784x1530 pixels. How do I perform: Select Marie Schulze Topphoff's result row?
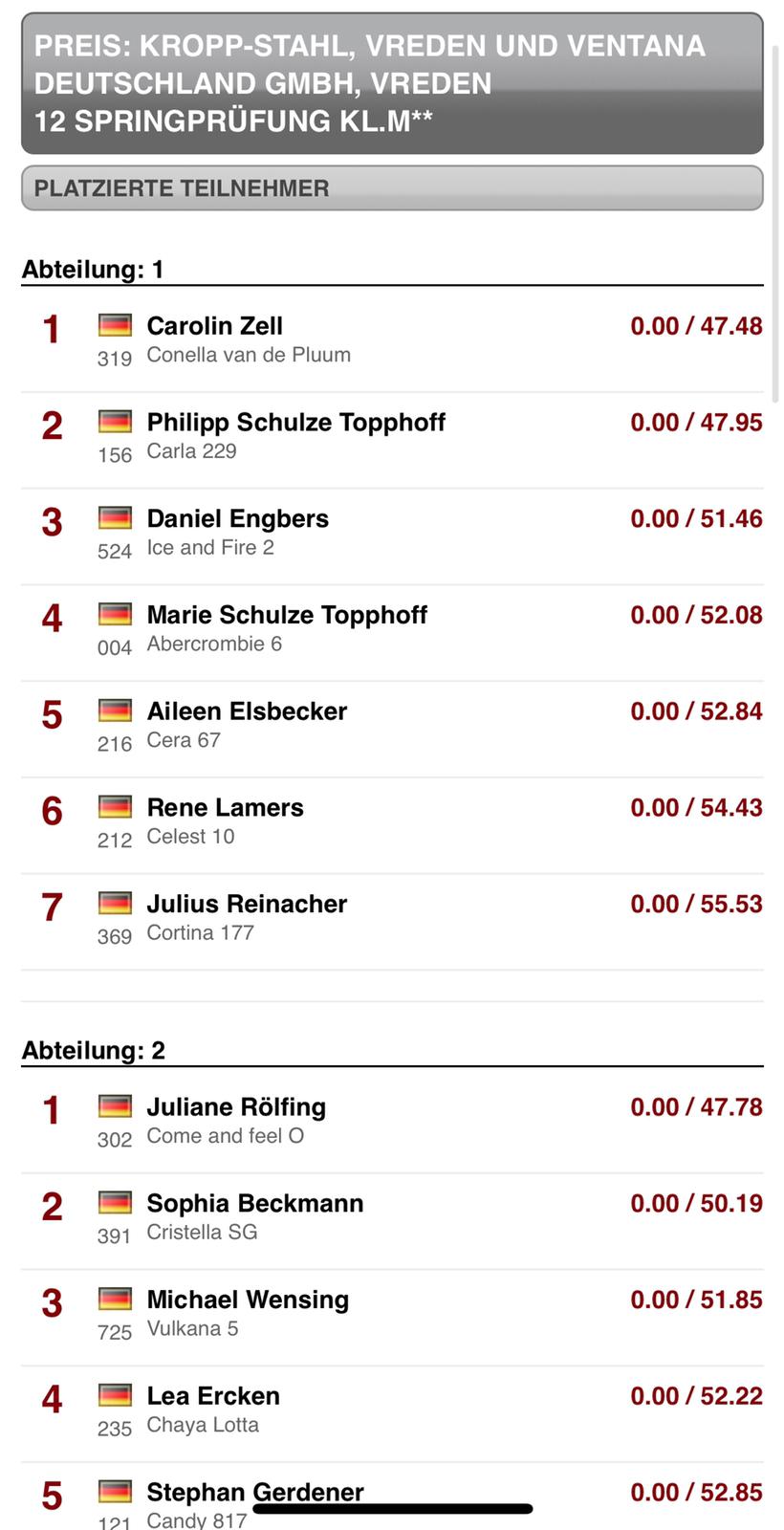392,630
